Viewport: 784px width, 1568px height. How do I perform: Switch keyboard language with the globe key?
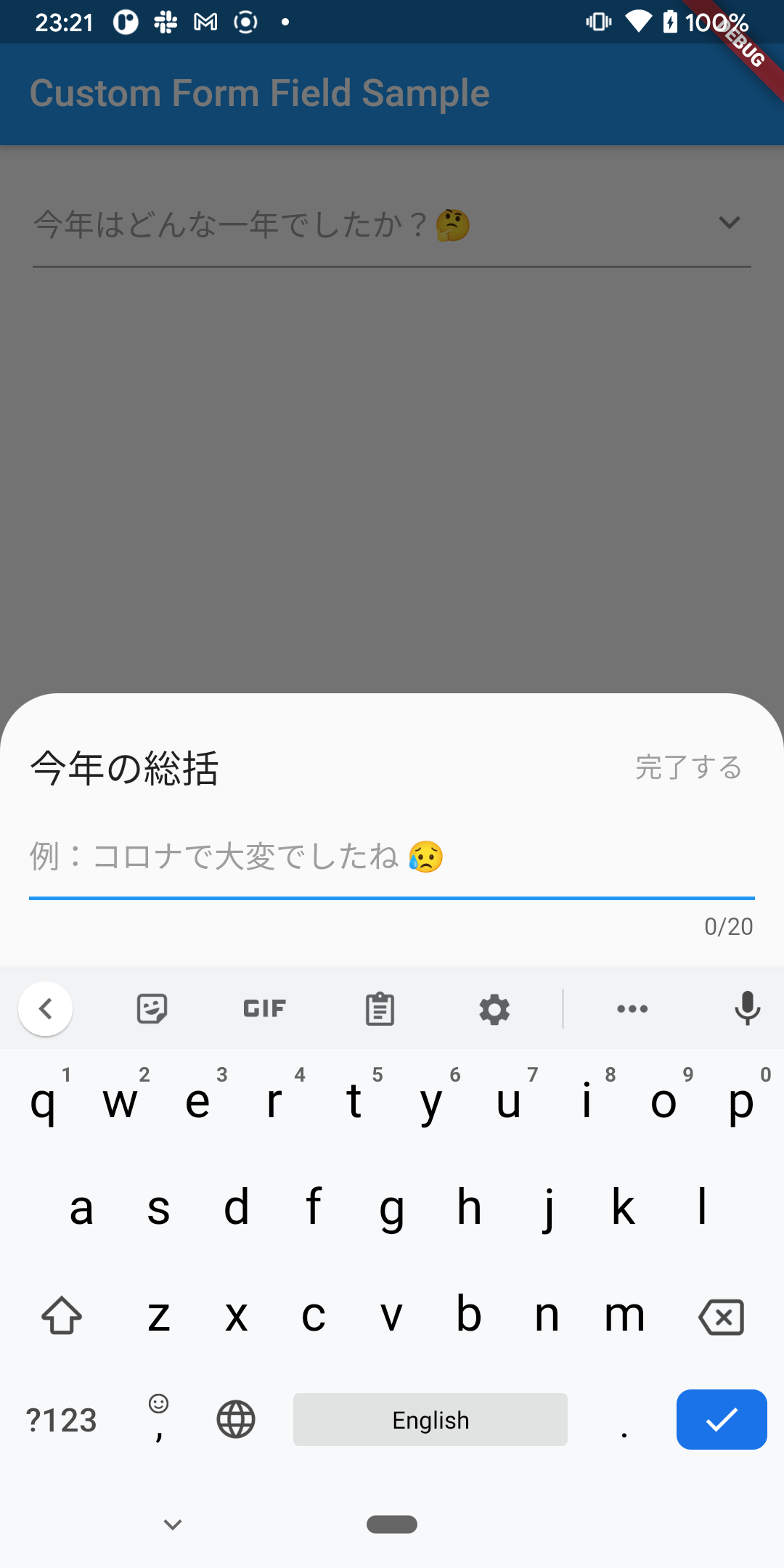click(236, 1419)
